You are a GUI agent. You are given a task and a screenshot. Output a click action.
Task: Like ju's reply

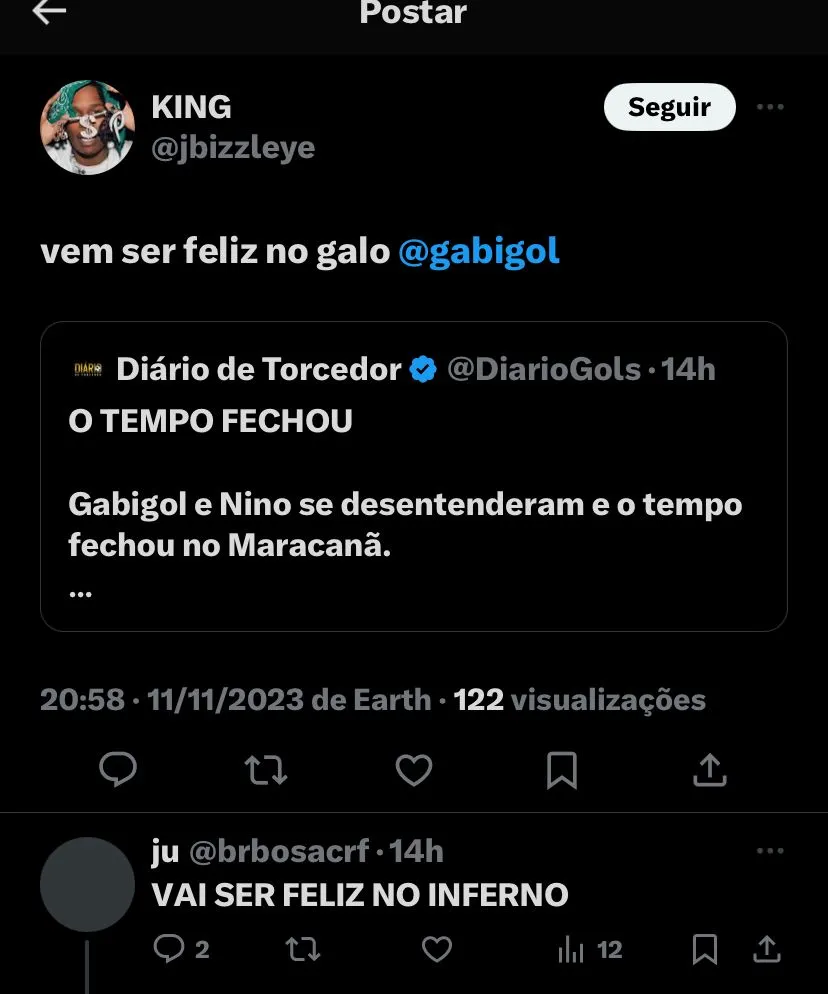pyautogui.click(x=437, y=949)
